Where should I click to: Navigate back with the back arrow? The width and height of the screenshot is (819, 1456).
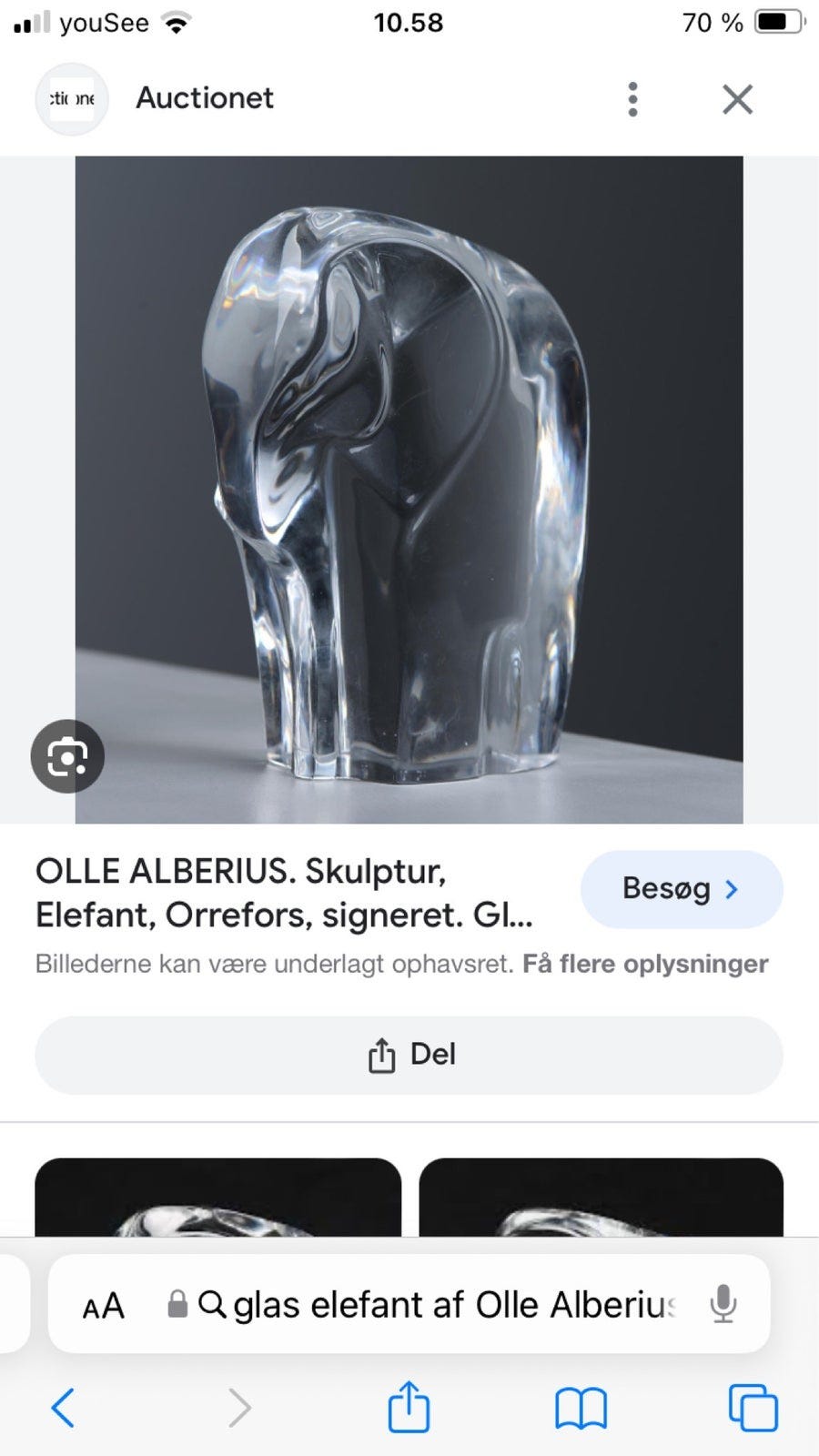(62, 1407)
